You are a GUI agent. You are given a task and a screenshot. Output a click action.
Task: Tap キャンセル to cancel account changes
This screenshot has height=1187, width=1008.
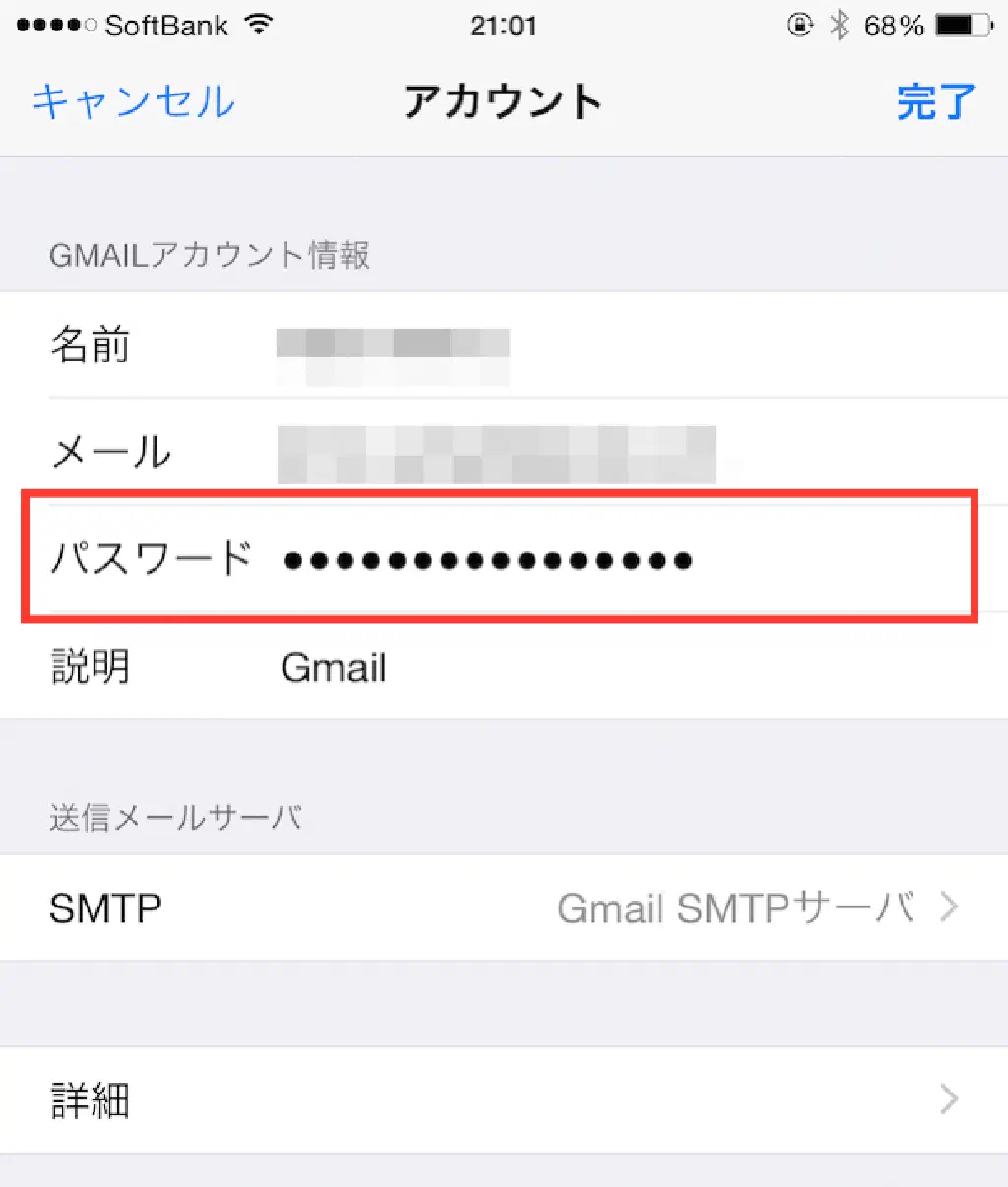click(134, 102)
